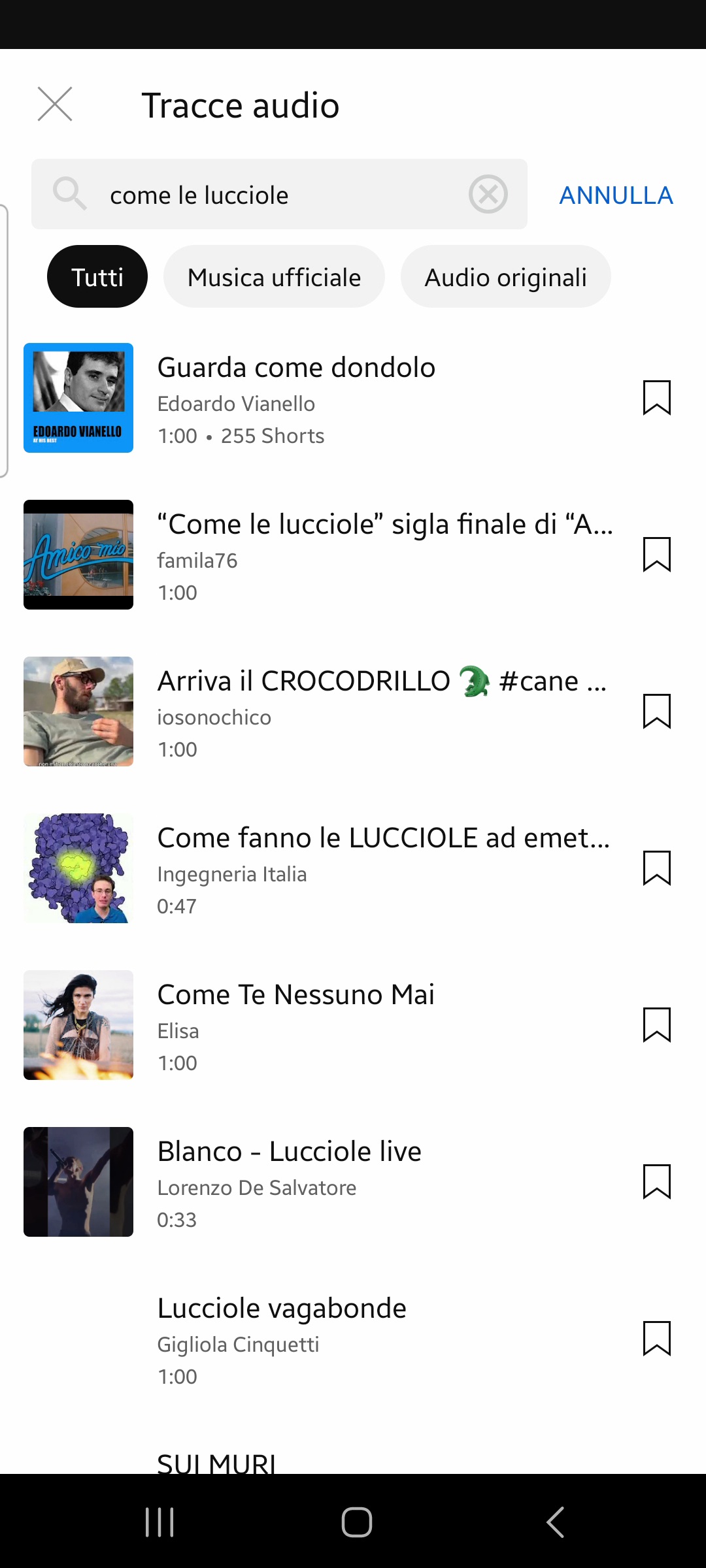Tap the search field with "come le lucciole"

[x=275, y=195]
